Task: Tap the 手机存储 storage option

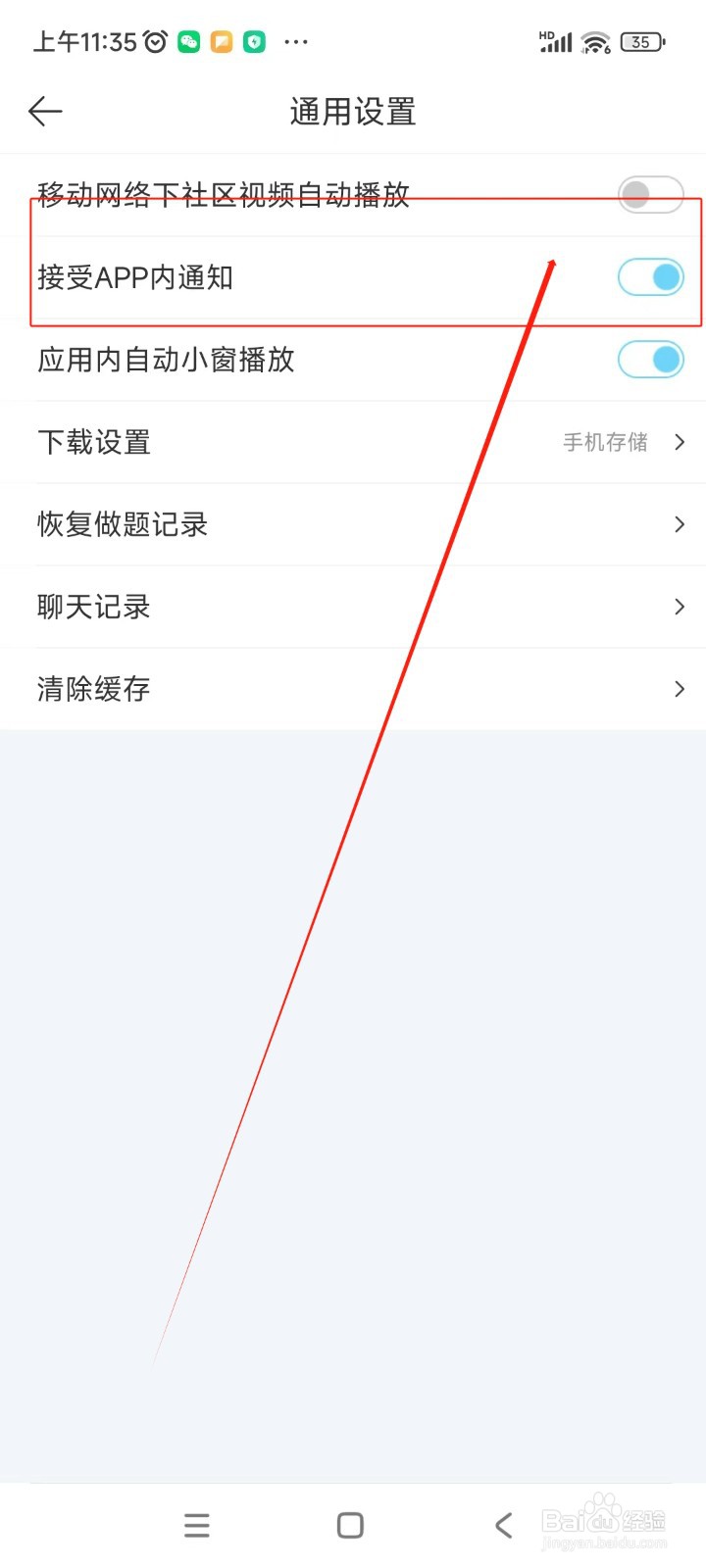Action: 604,442
